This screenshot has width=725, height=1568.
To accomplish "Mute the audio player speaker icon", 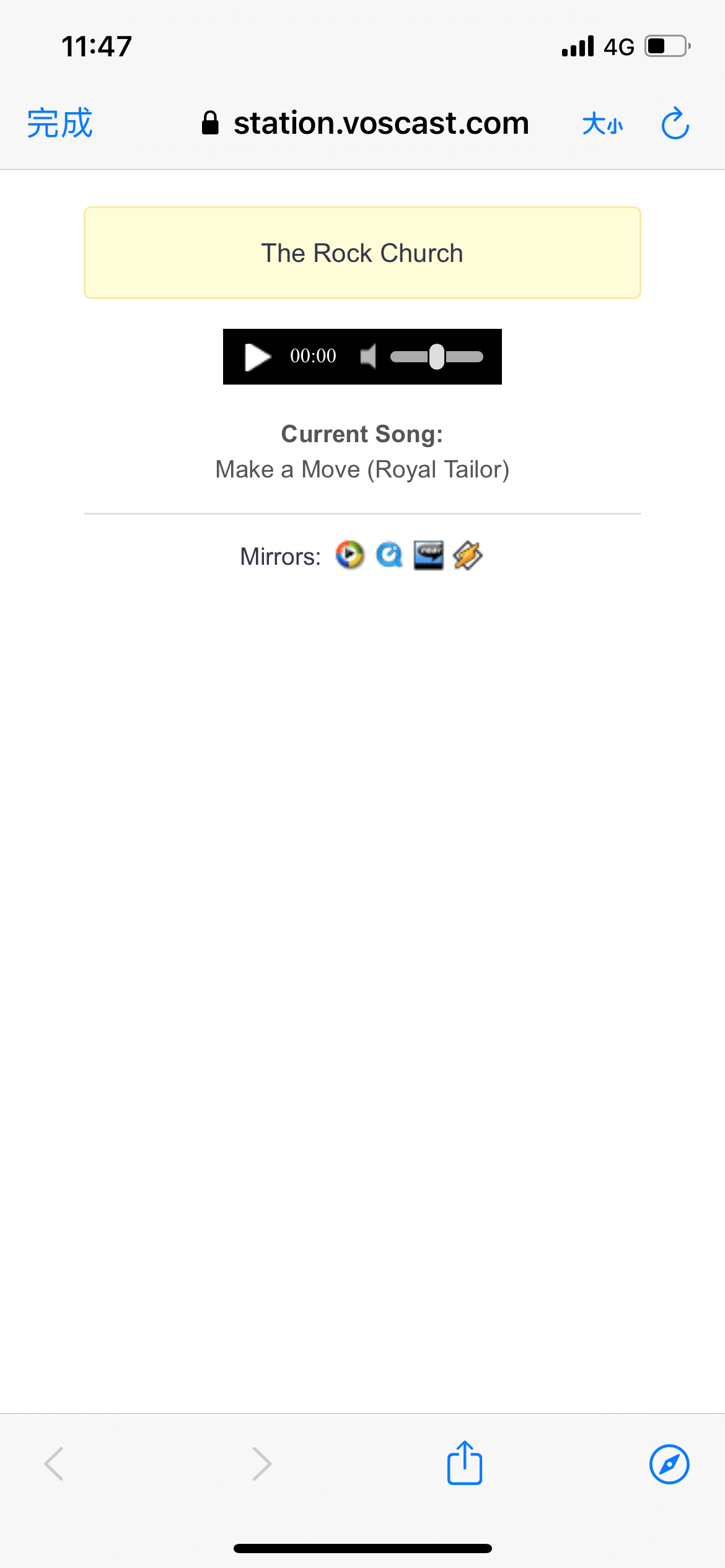I will 368,357.
